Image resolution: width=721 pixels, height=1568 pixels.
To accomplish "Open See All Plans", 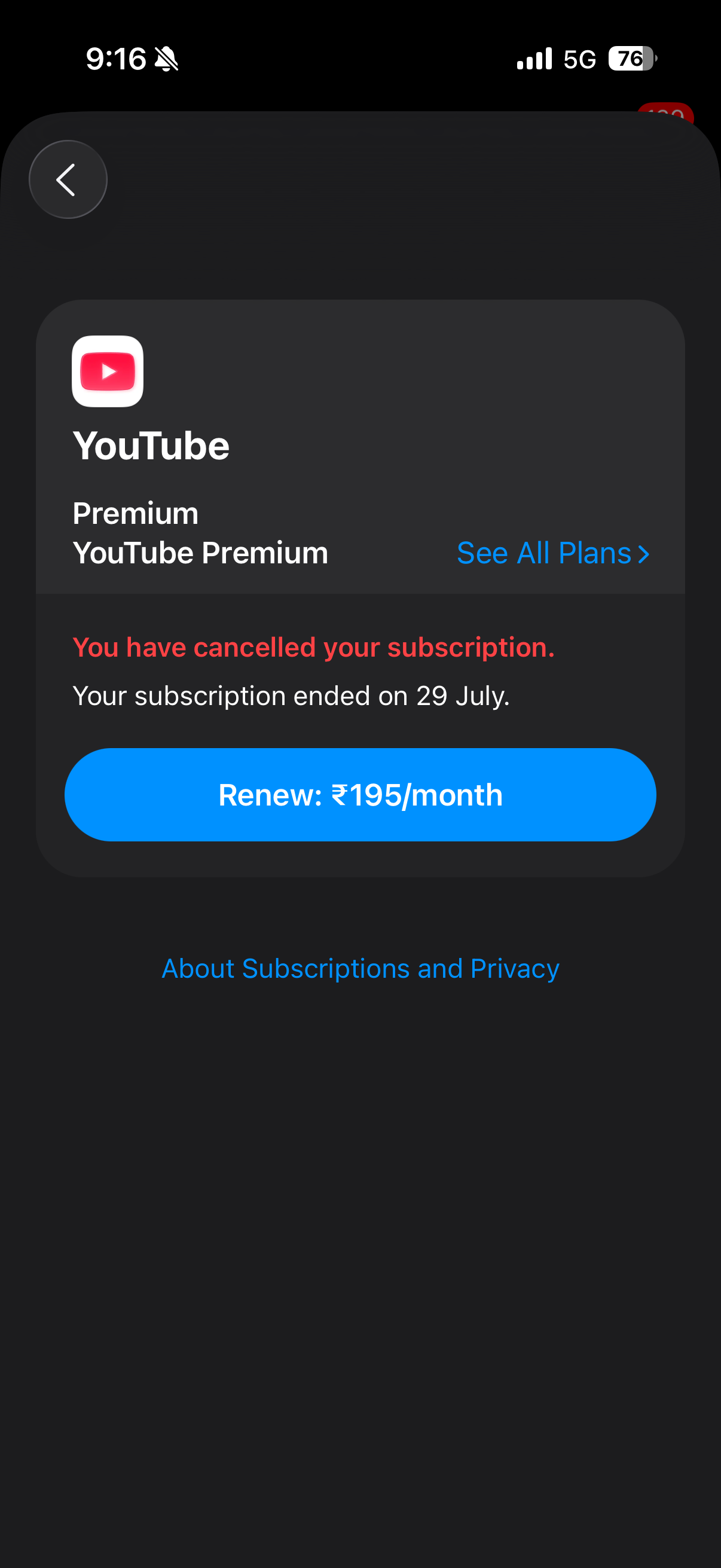I will tap(553, 553).
